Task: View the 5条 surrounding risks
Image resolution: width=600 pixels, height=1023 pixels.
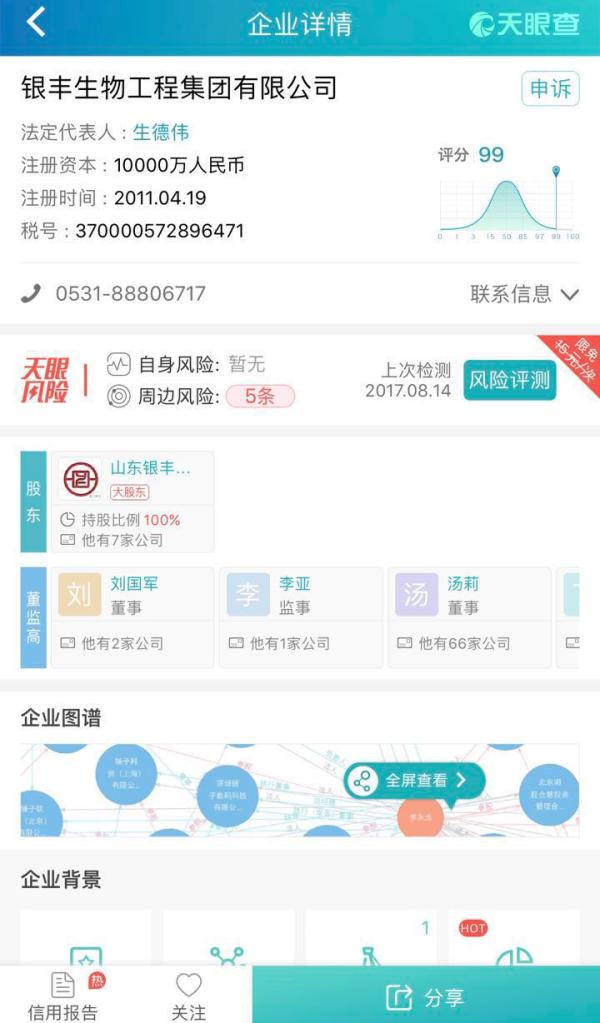Action: pyautogui.click(x=259, y=397)
